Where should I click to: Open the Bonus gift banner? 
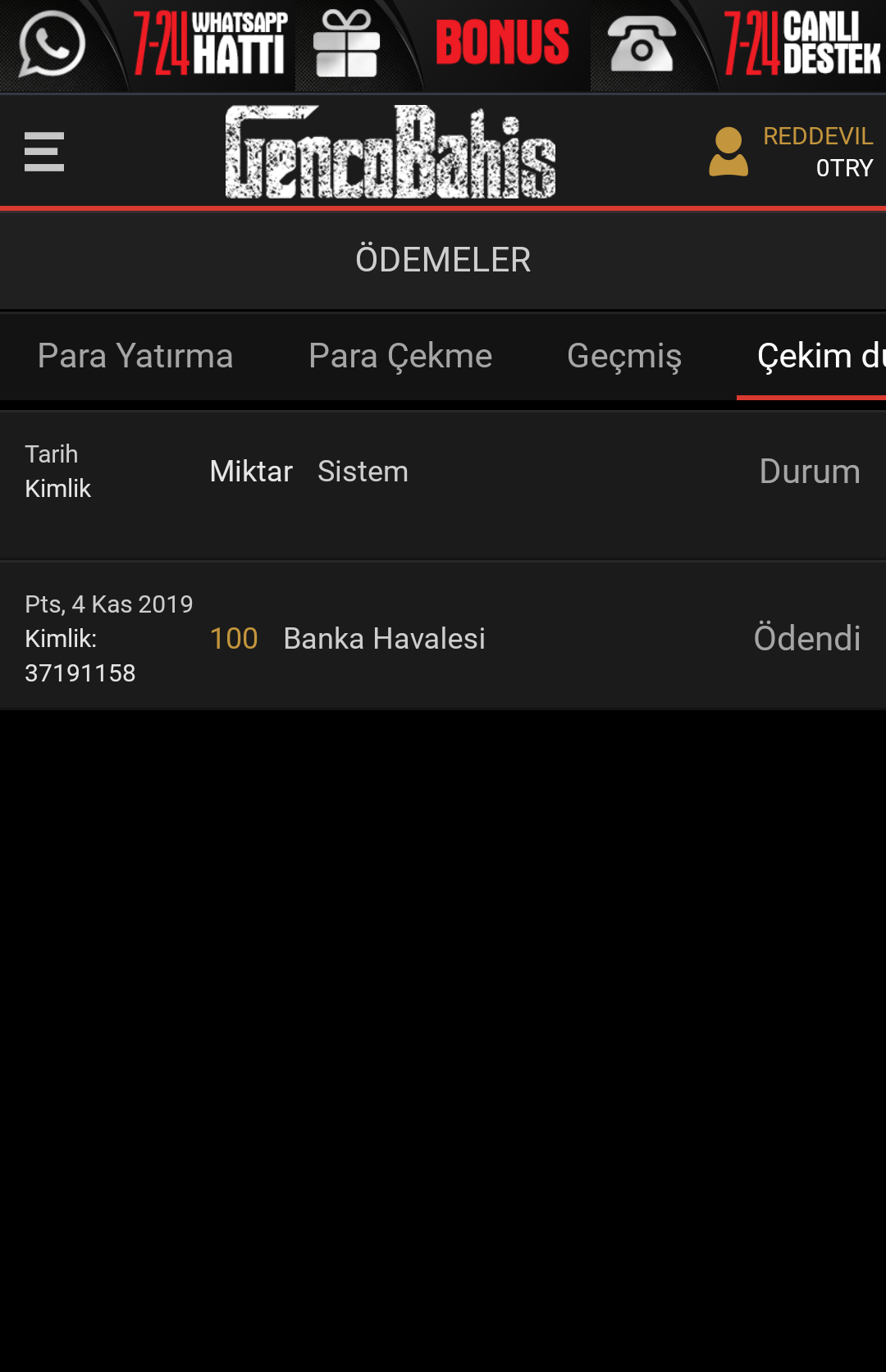click(x=443, y=45)
